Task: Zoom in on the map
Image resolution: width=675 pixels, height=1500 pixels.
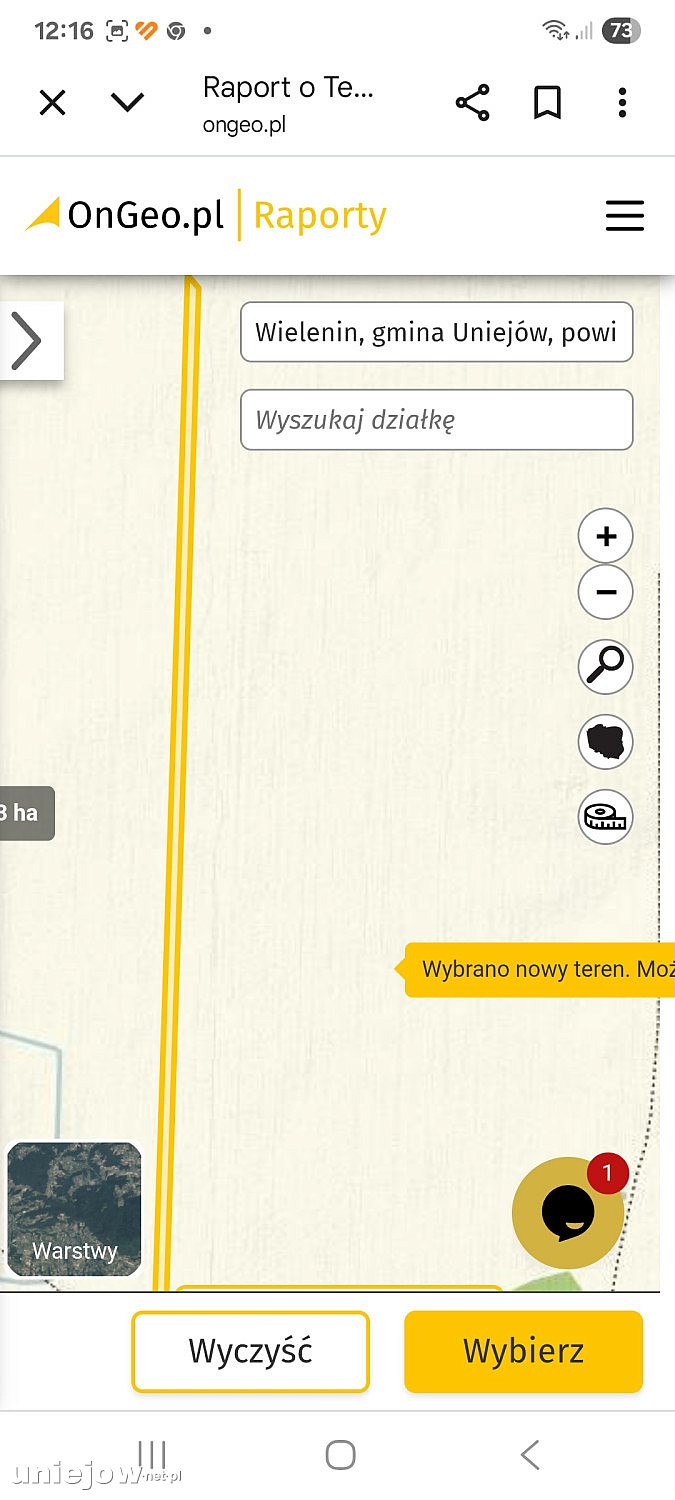Action: [606, 536]
